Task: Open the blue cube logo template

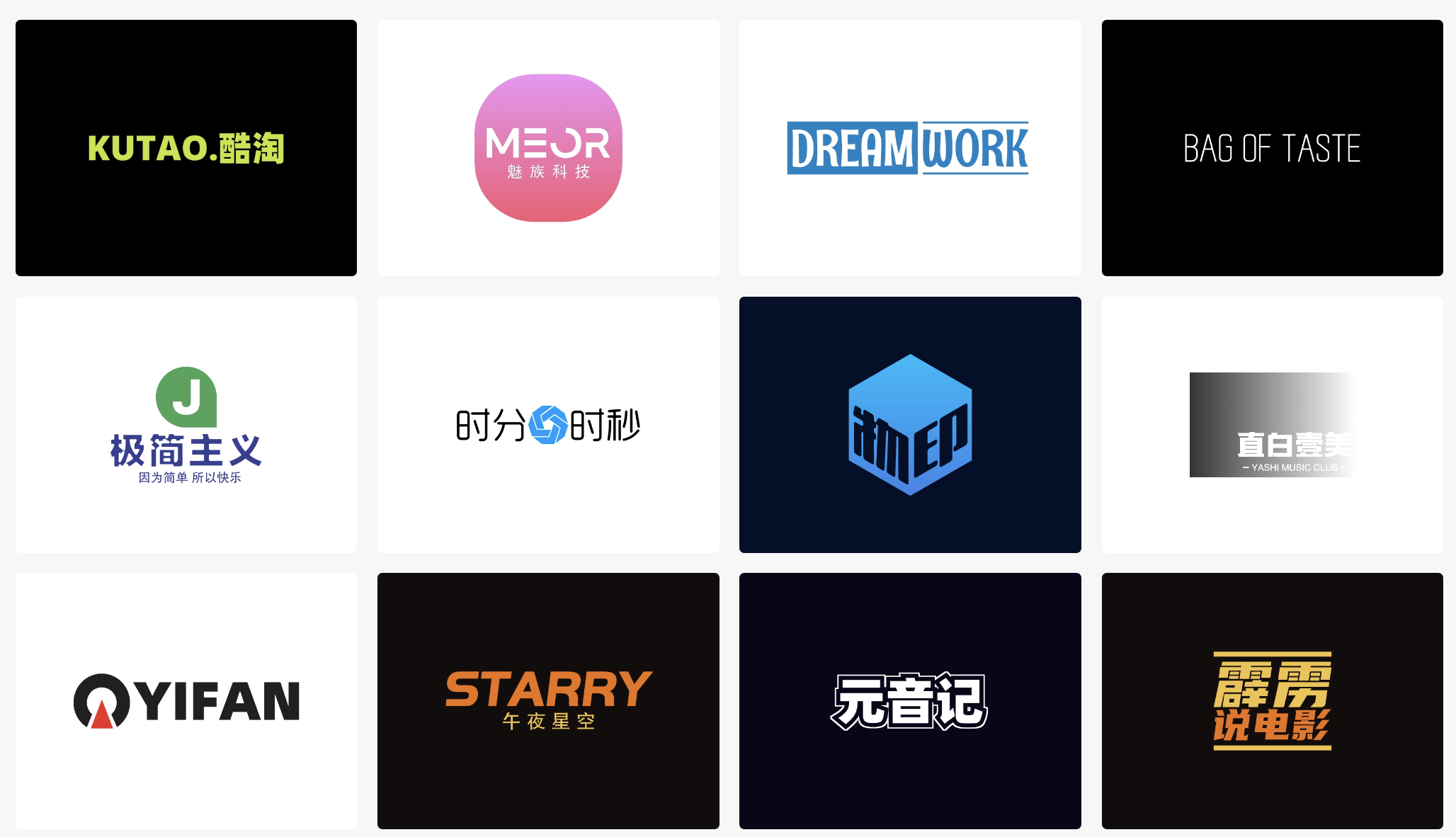Action: (x=910, y=425)
